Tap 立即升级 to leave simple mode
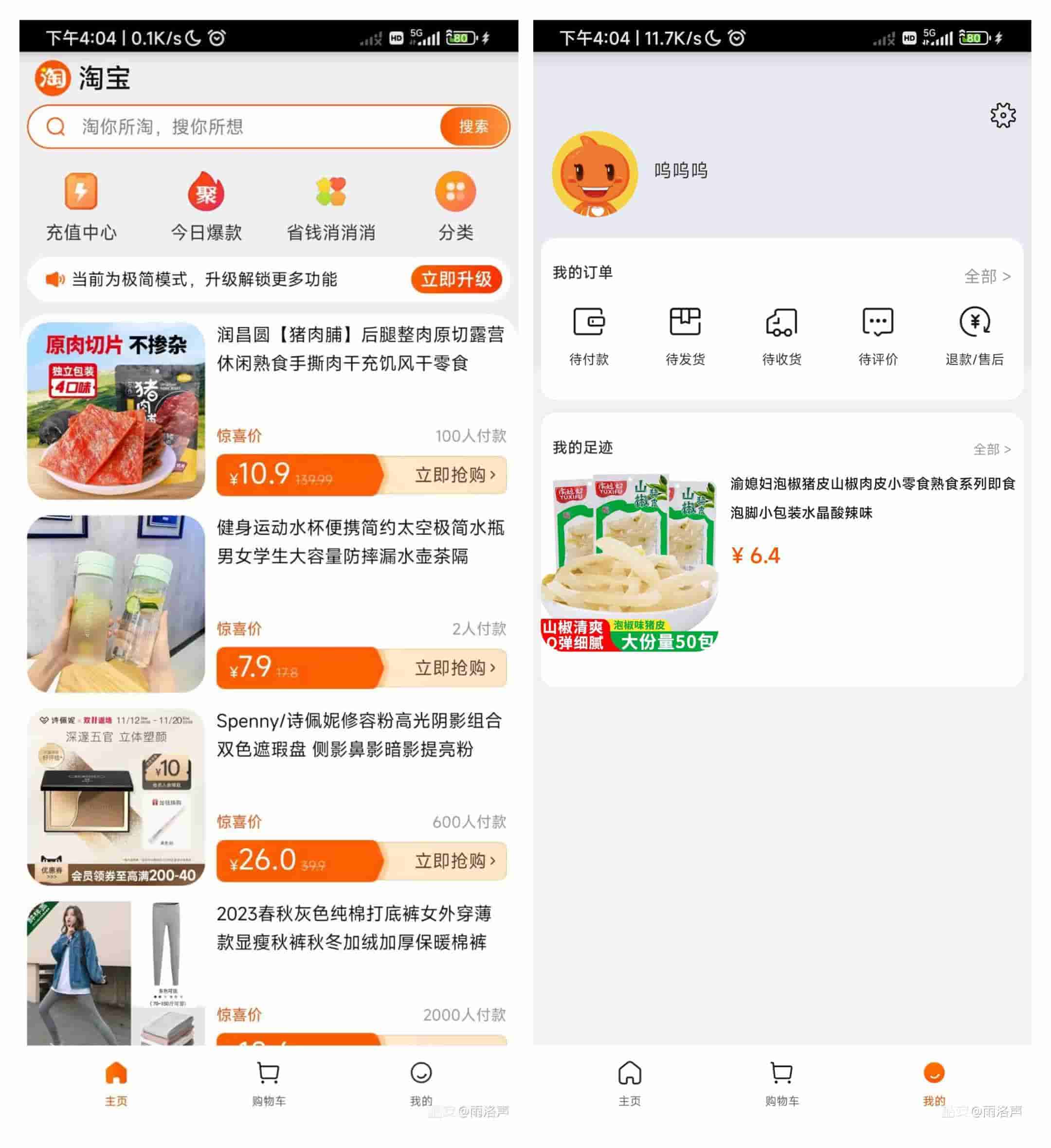Screen dimensions: 1051x1148 click(x=456, y=279)
